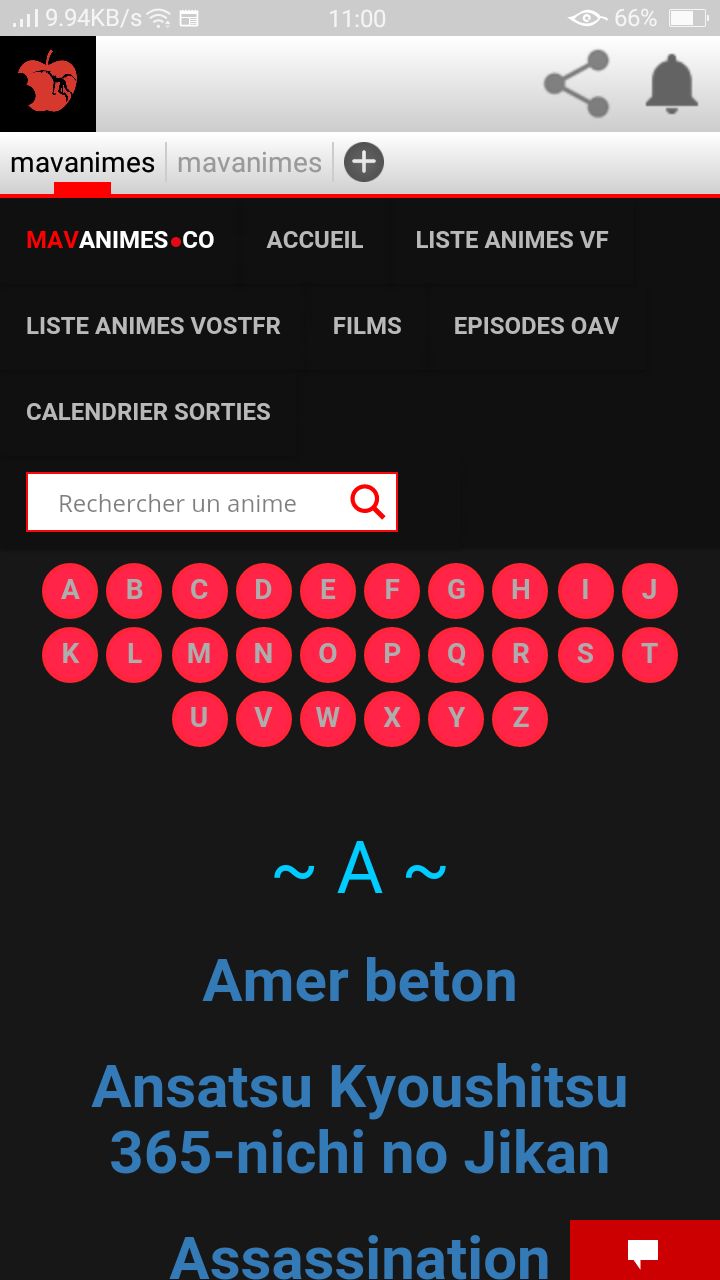The height and width of the screenshot is (1280, 720).
Task: Go to ACCUEIL page
Action: coord(315,240)
